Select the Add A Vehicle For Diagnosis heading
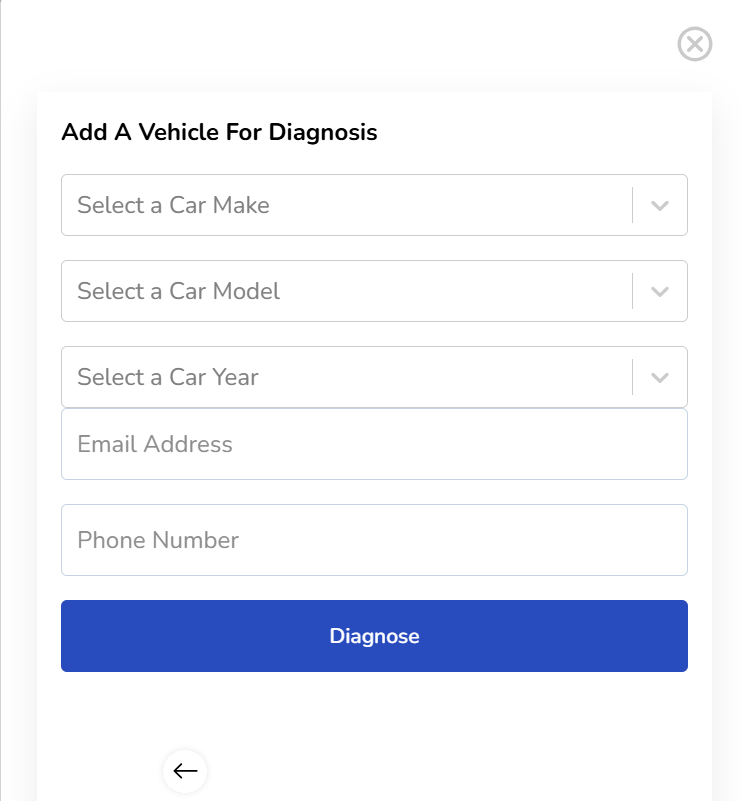Screen dimensions: 741x801 [x=220, y=132]
